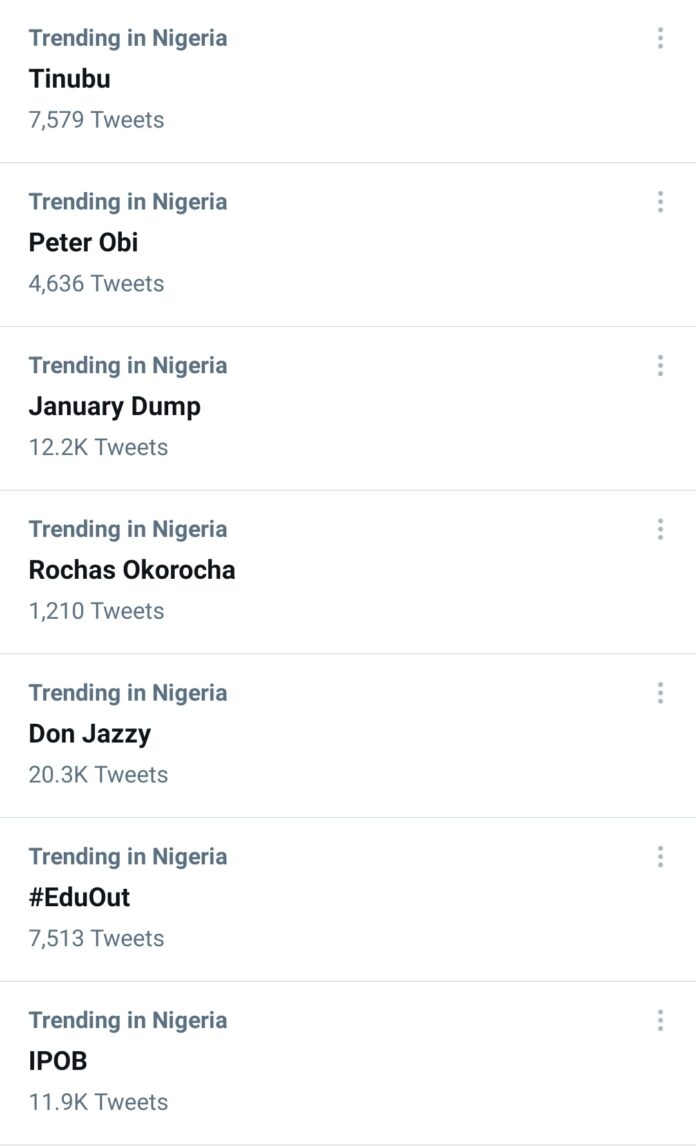The width and height of the screenshot is (696, 1146).
Task: Open more options for the Tinubu trend
Action: coord(660,38)
